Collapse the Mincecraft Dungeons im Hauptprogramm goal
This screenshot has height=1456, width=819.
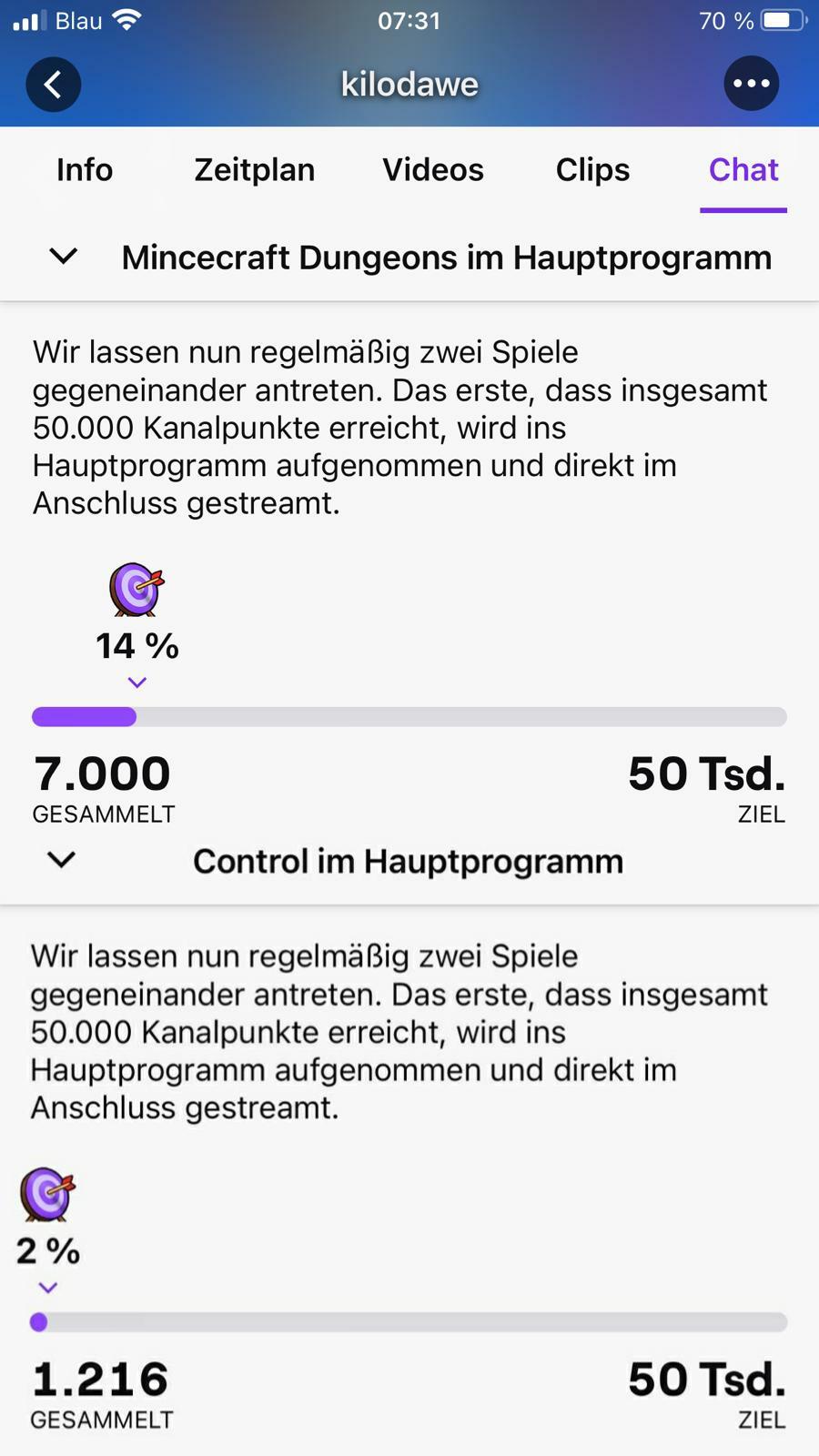tap(63, 257)
